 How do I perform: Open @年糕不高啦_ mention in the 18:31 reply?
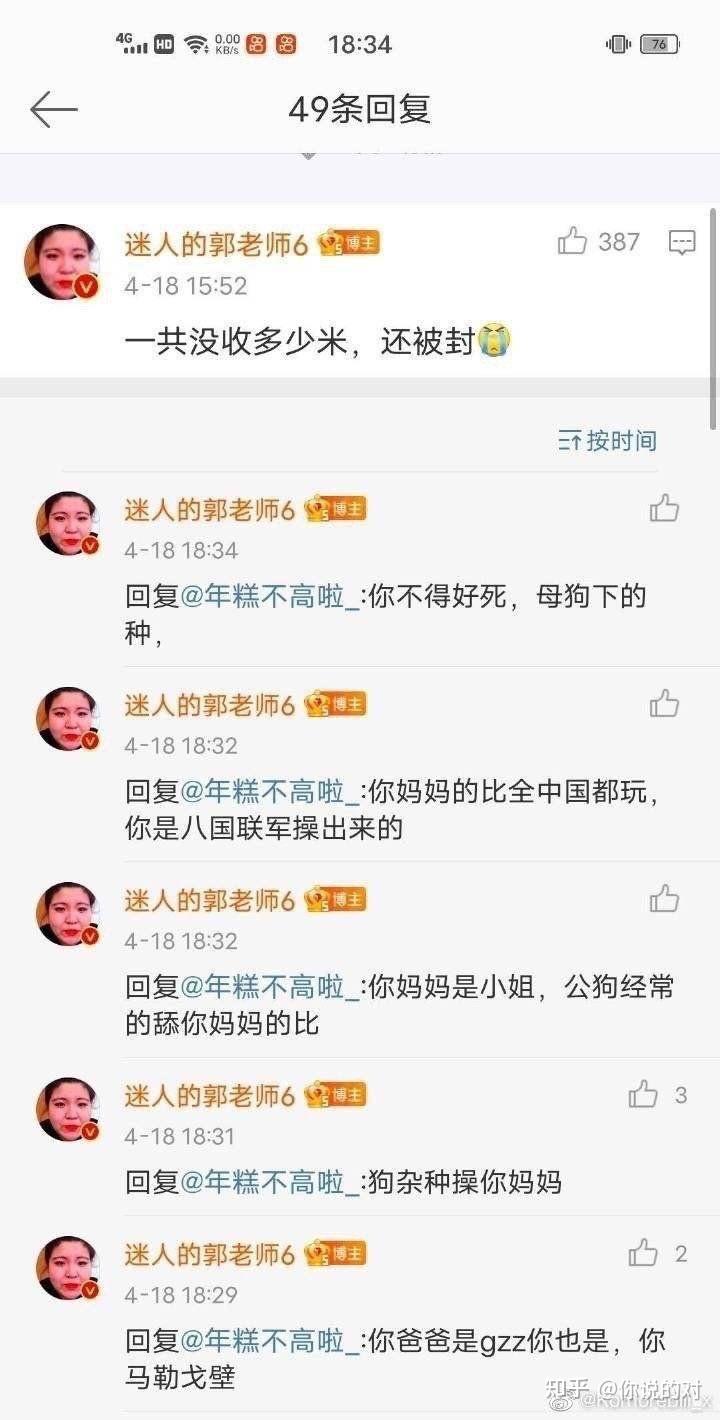(x=268, y=1183)
